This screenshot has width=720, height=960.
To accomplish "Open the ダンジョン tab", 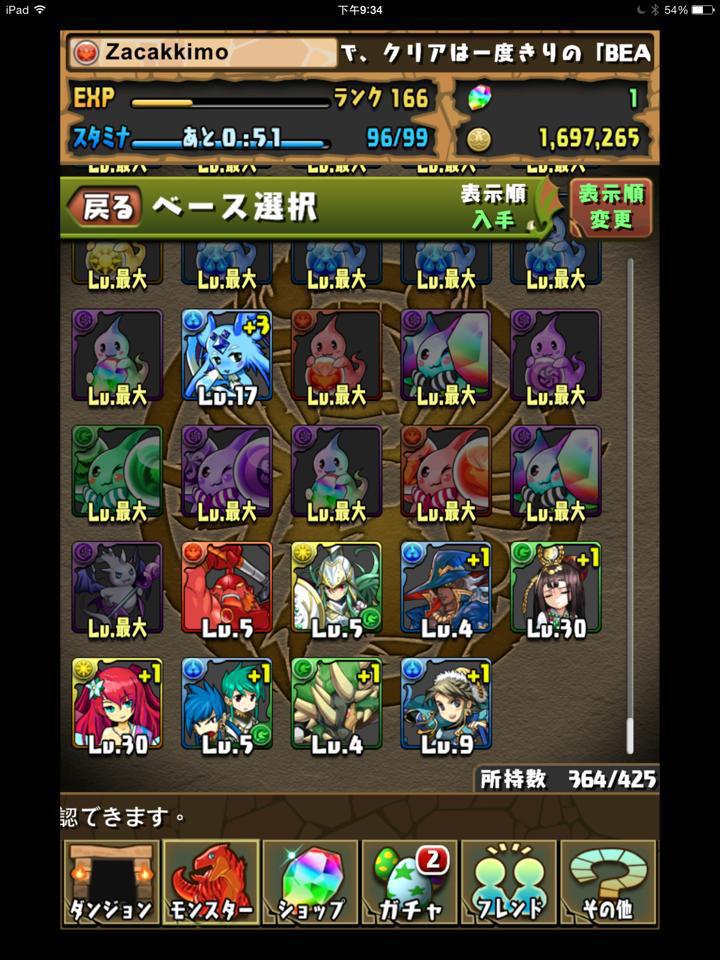I will [111, 884].
